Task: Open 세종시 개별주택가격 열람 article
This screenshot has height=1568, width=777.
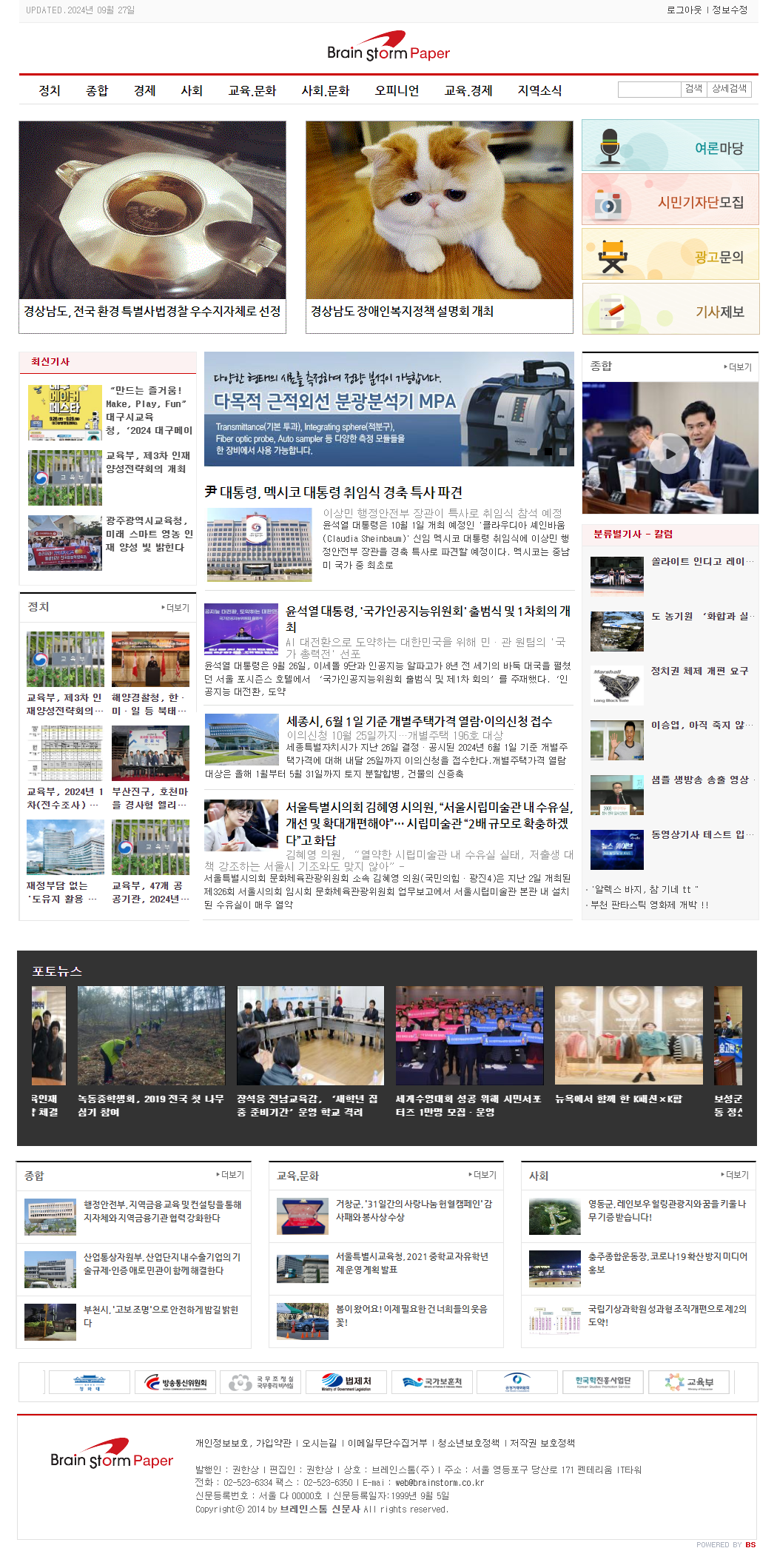Action: (419, 722)
